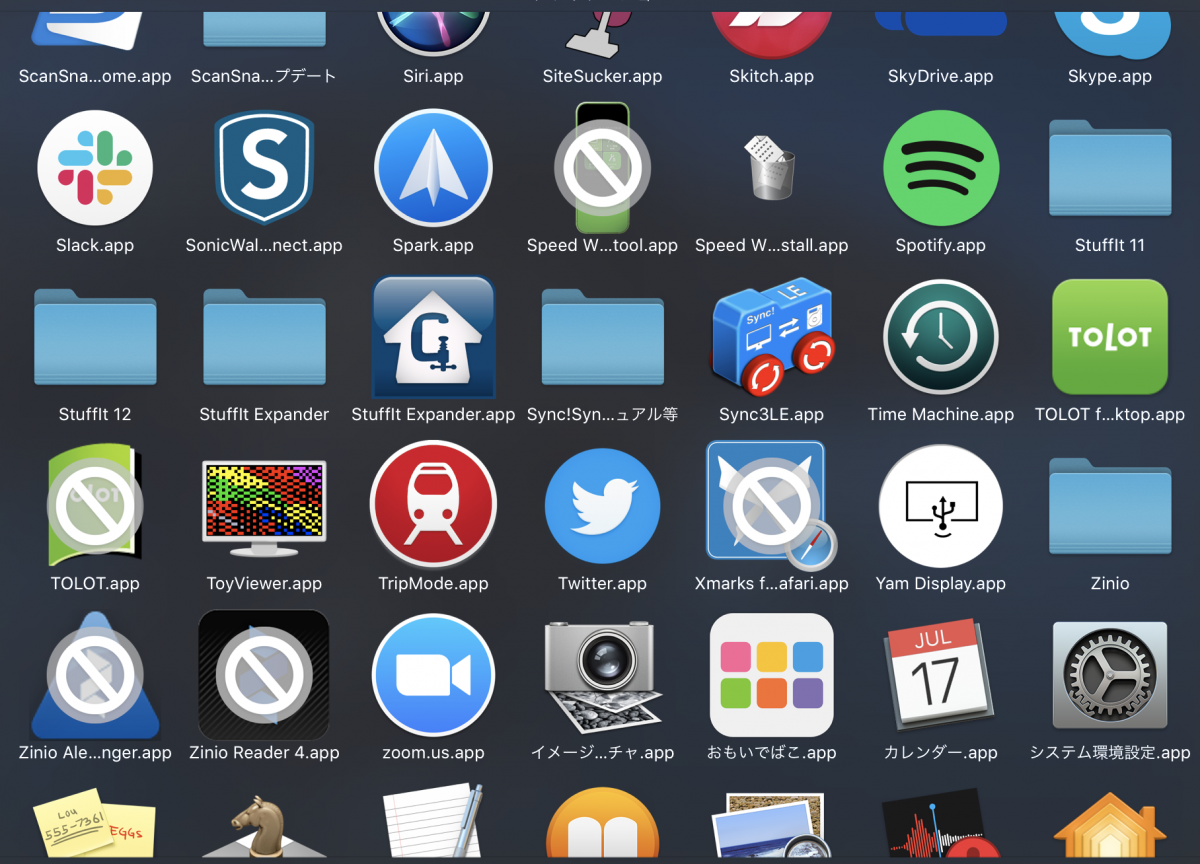Screen dimensions: 1200x864
Task: Open the Zinio folder
Action: (x=1110, y=506)
